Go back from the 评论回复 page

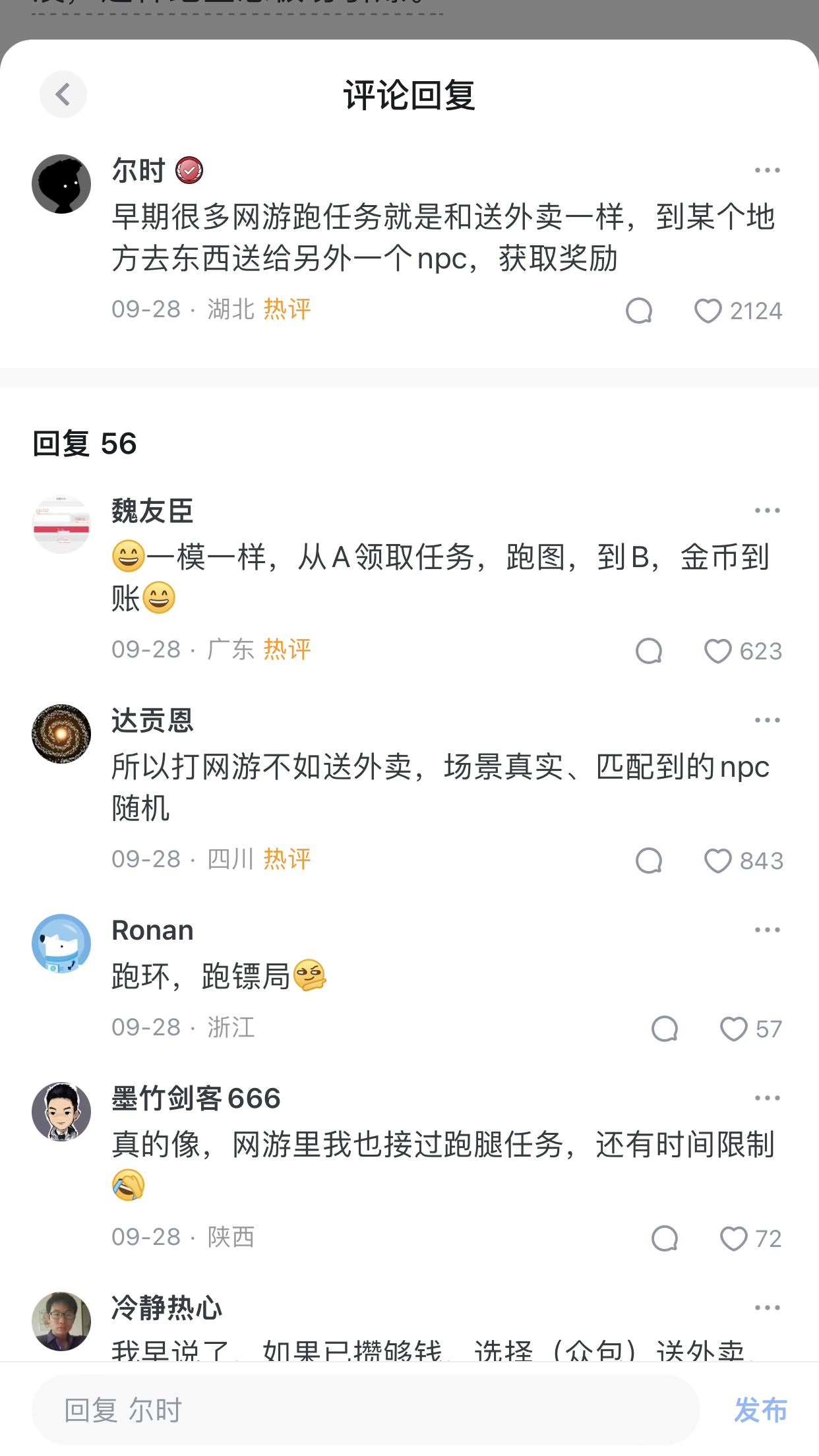pyautogui.click(x=63, y=94)
